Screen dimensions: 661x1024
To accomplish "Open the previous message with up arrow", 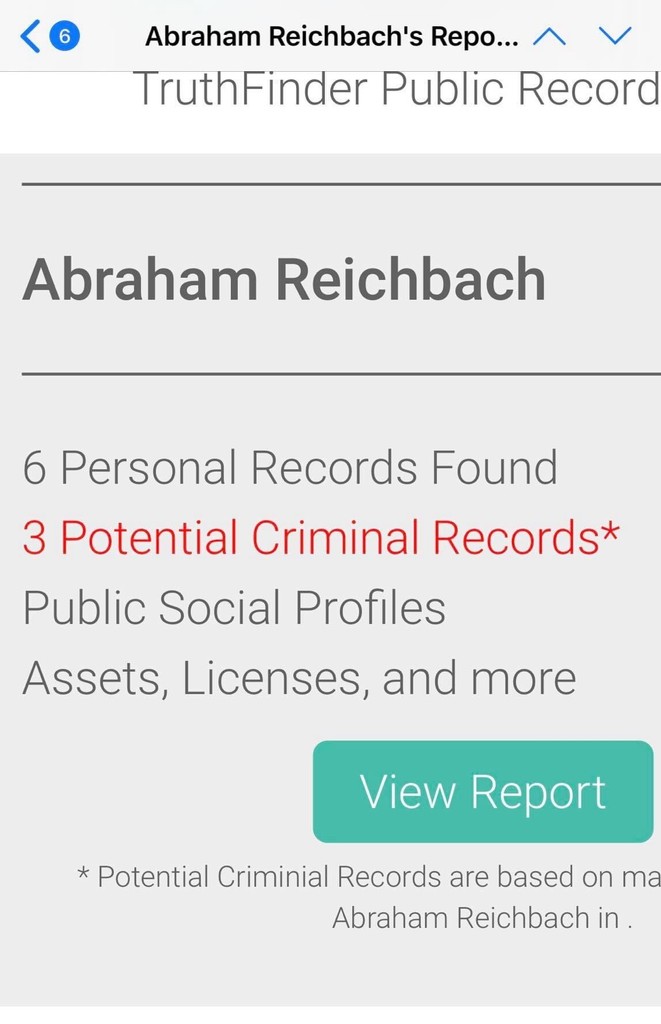I will pos(549,37).
